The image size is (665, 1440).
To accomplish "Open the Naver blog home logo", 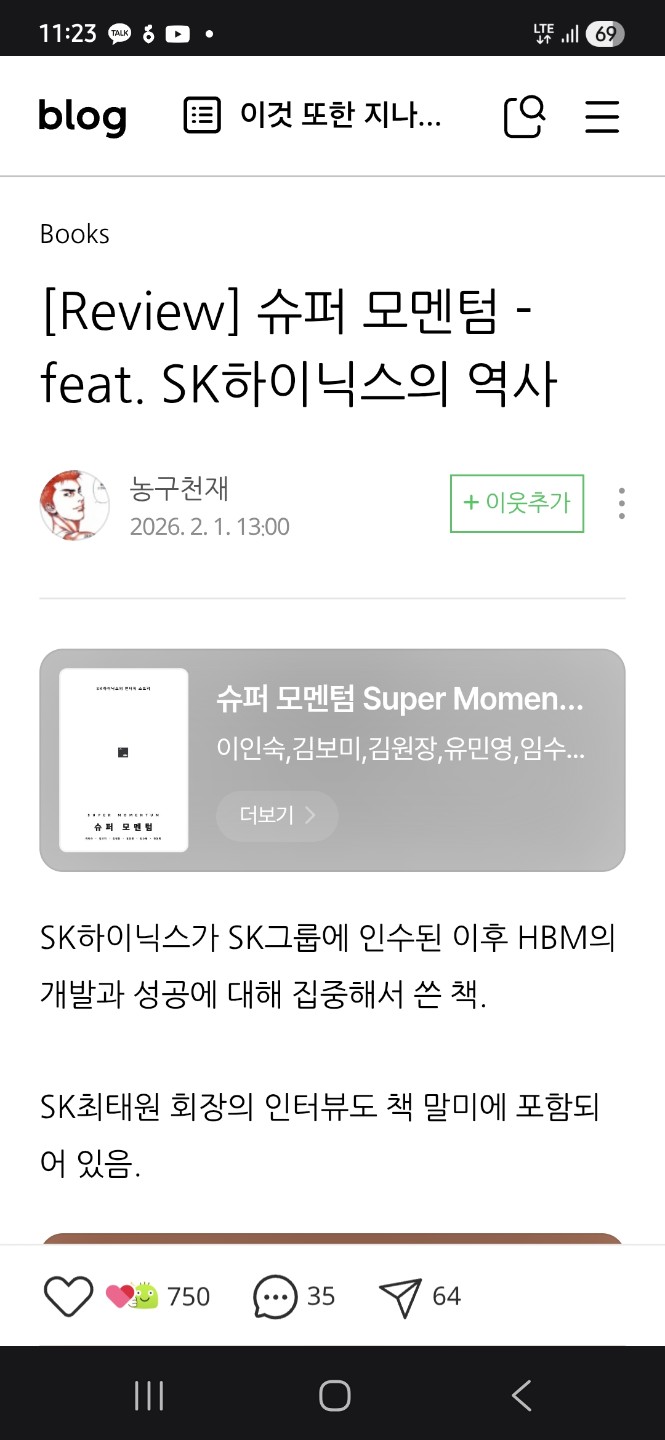I will (82, 116).
